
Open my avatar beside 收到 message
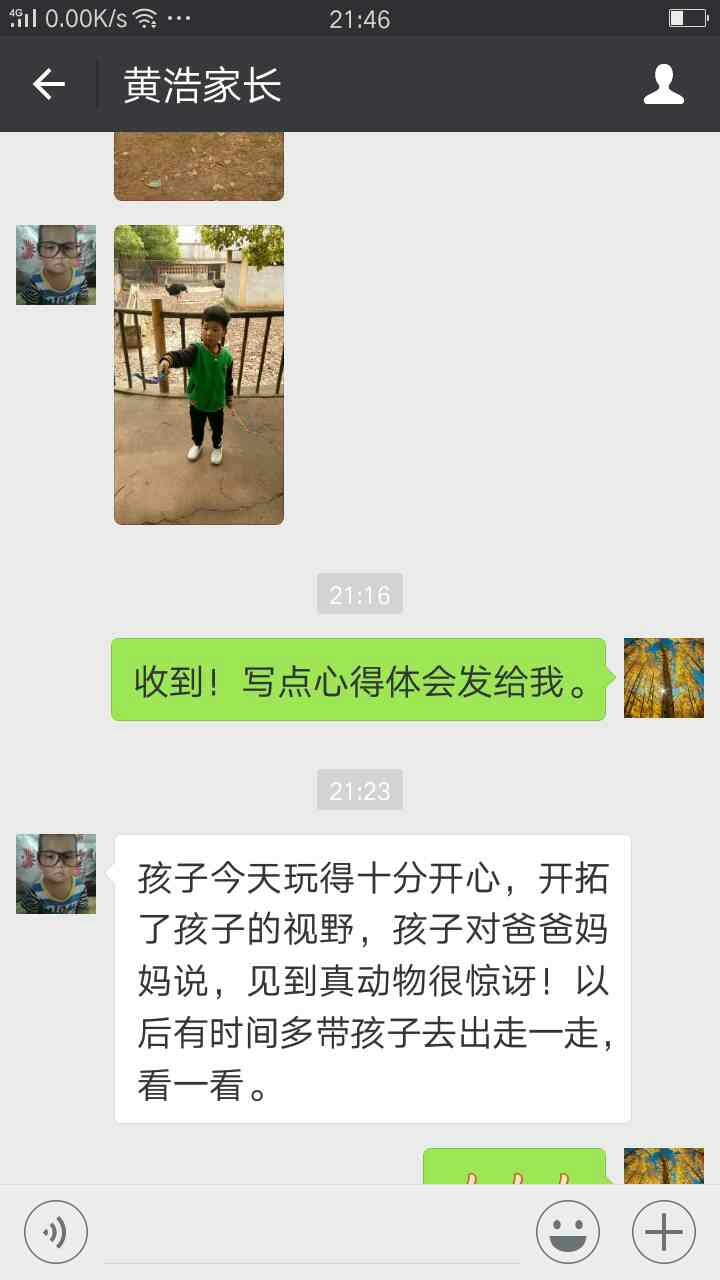point(664,678)
